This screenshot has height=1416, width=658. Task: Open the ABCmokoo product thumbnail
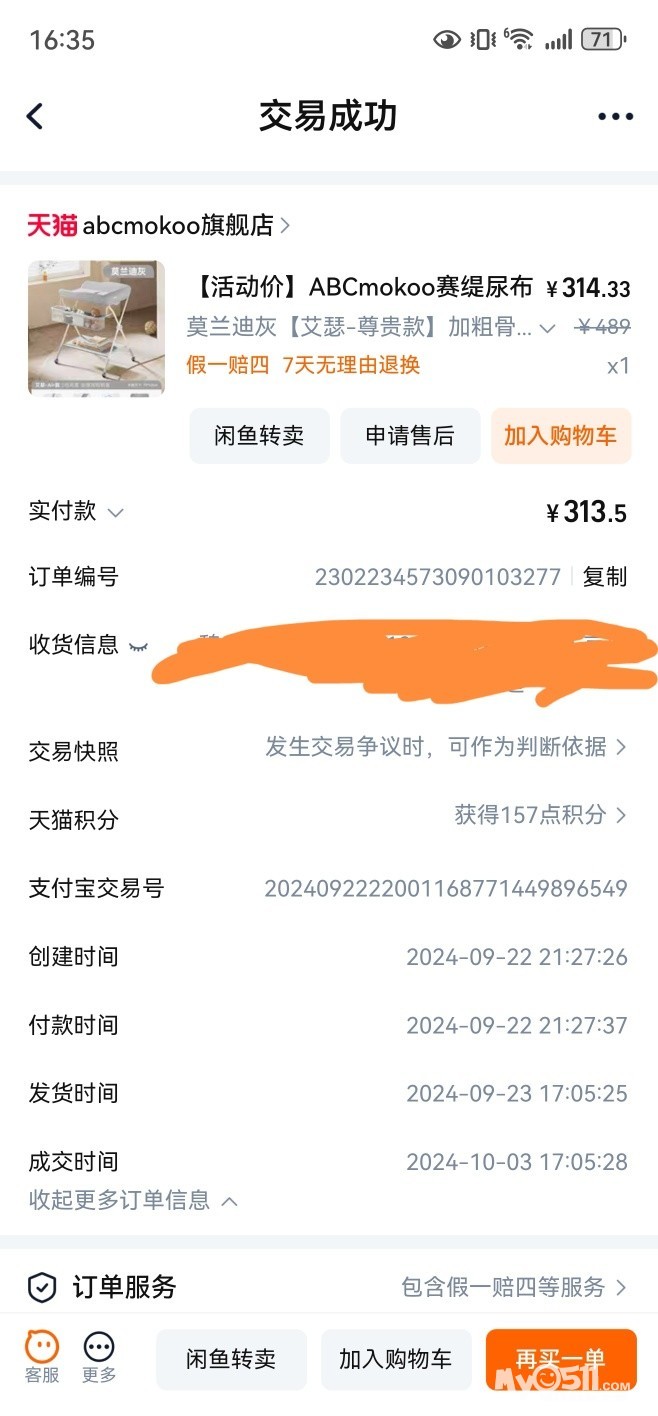[96, 328]
